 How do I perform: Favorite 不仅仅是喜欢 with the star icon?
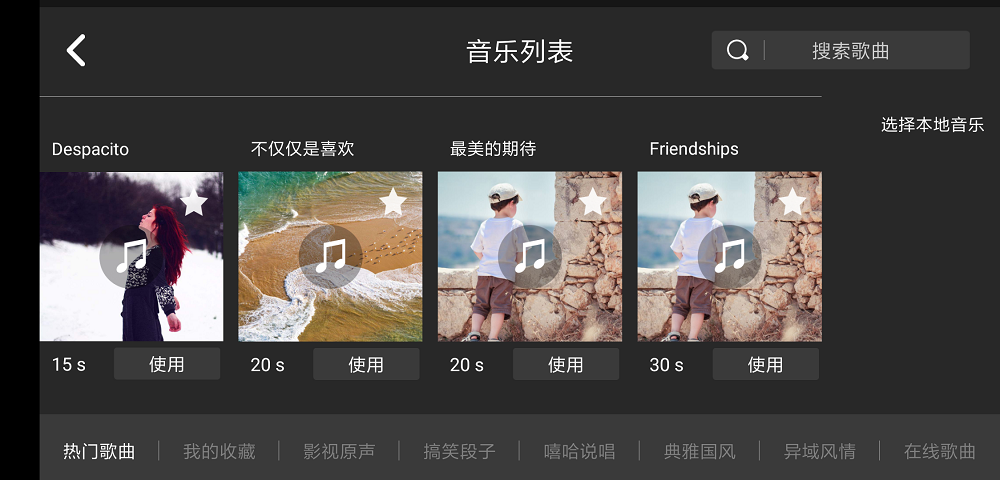pyautogui.click(x=394, y=203)
